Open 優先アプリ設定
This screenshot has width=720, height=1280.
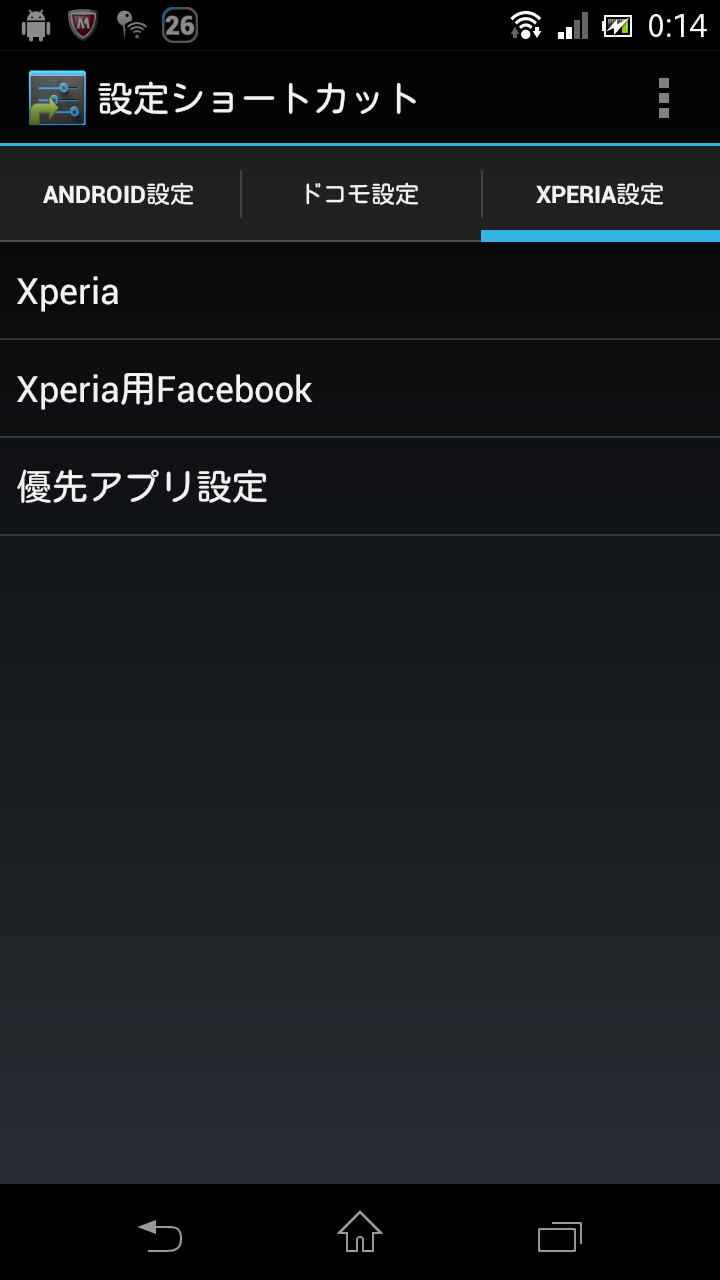[360, 487]
